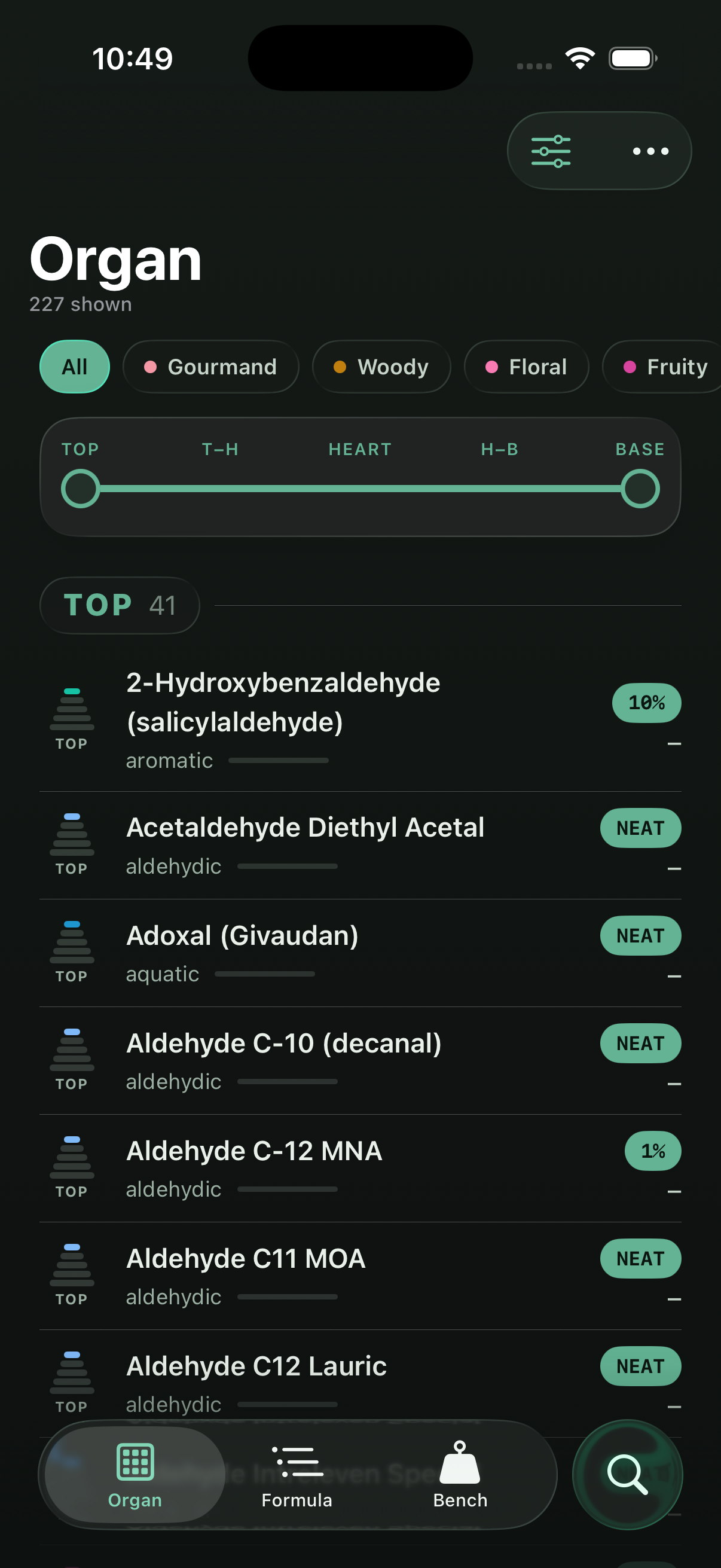Filter by Floral family
721x1568 pixels.
coord(526,367)
